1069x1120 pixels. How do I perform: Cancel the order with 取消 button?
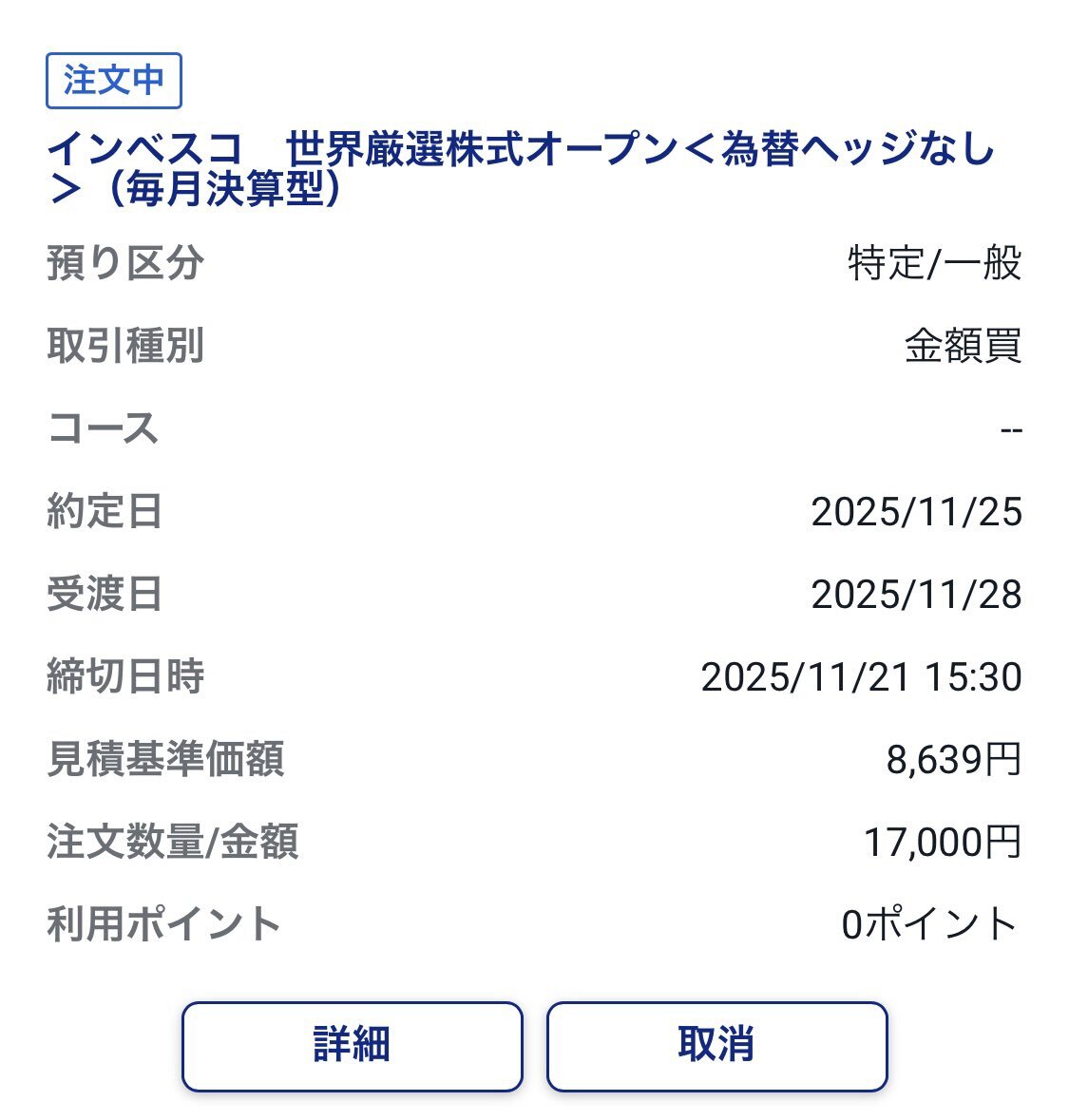[716, 1045]
